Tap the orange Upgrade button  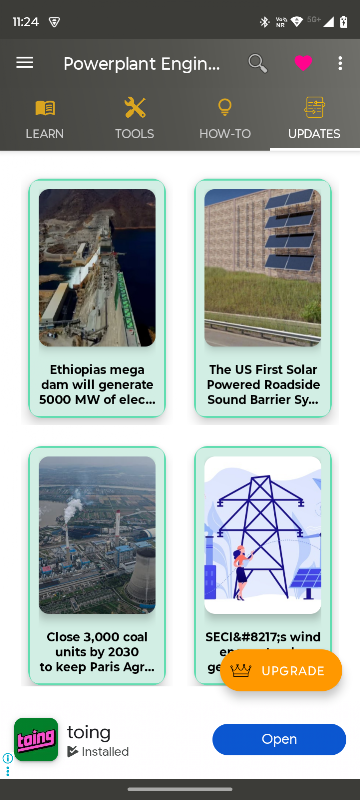tap(281, 670)
